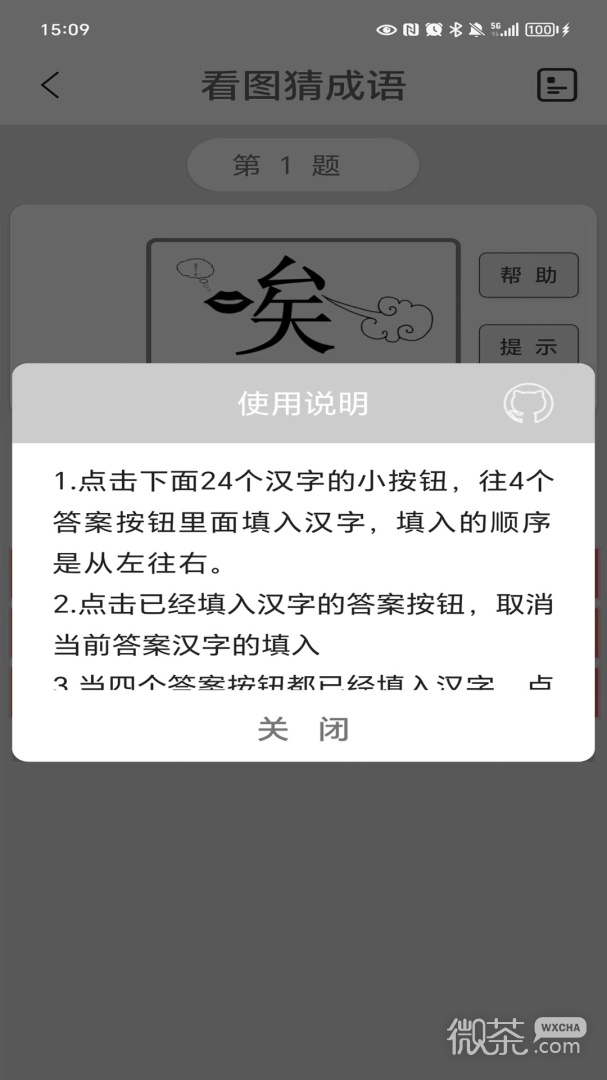Close the usage instructions dialog

click(x=303, y=729)
